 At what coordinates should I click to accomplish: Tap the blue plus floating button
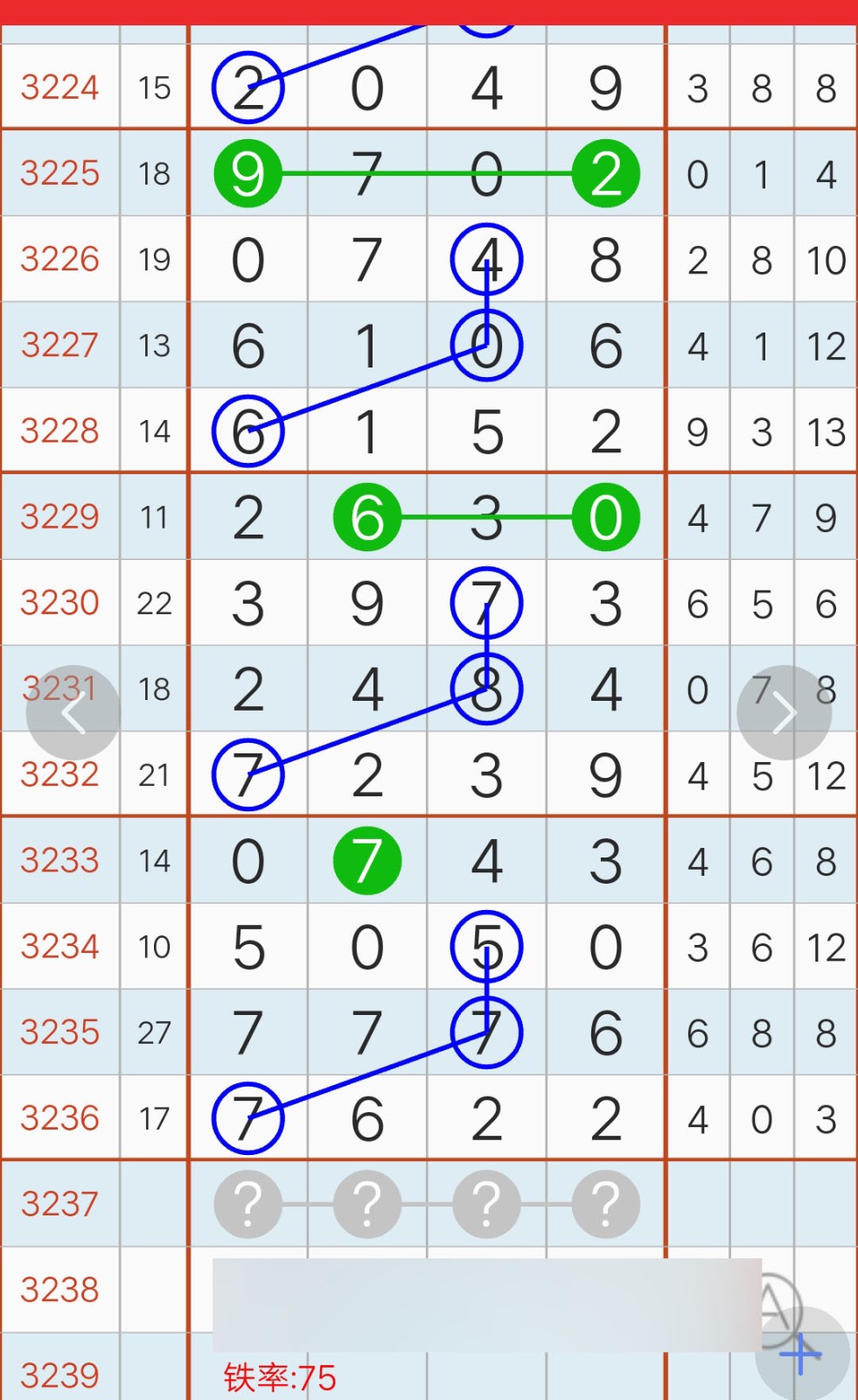pos(802,1354)
